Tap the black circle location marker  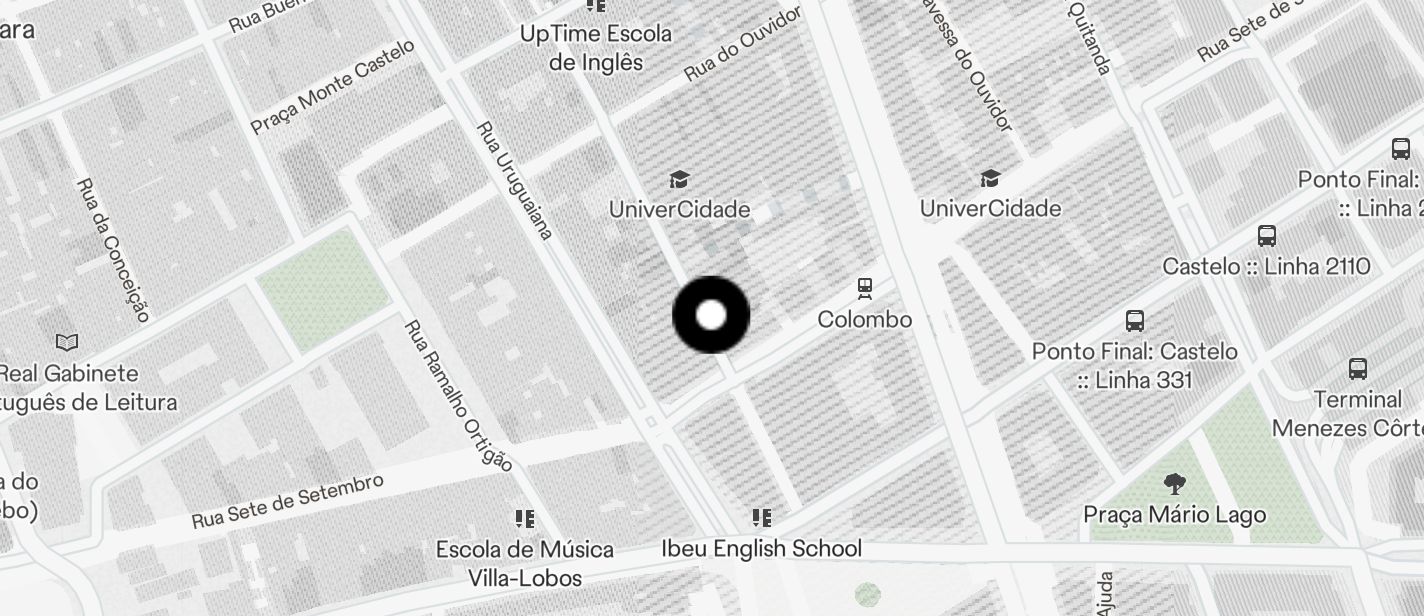pyautogui.click(x=711, y=315)
